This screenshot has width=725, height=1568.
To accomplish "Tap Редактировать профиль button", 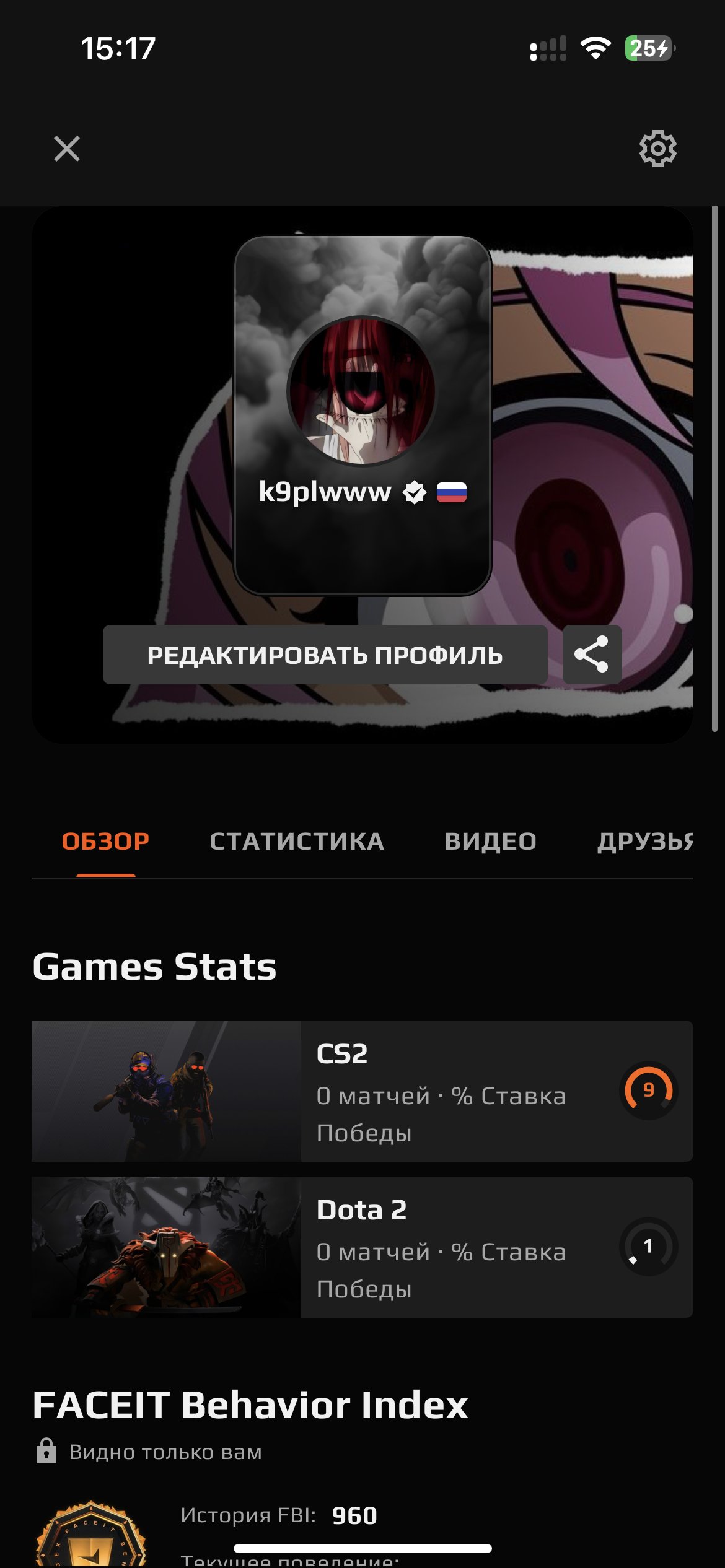I will coord(325,655).
